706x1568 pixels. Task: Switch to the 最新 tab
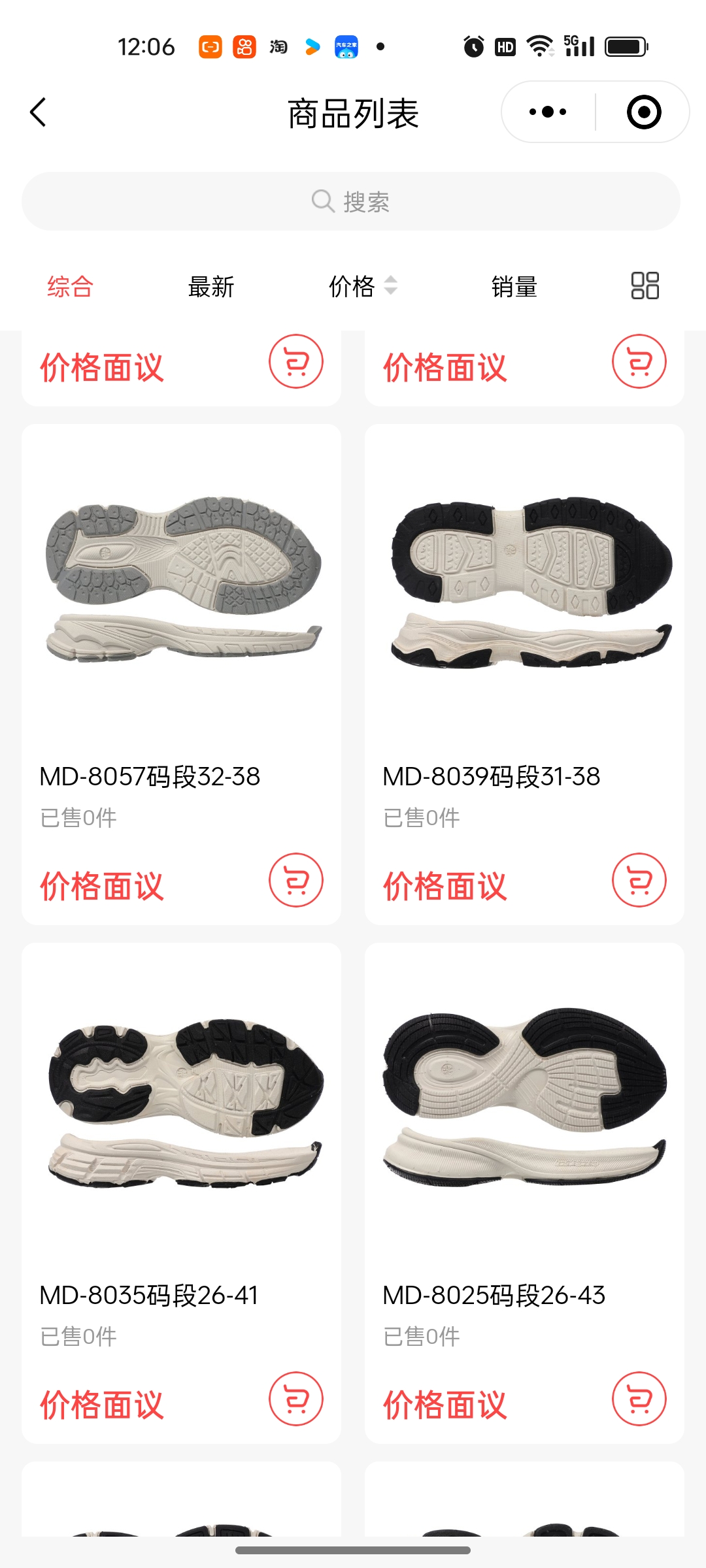(210, 287)
